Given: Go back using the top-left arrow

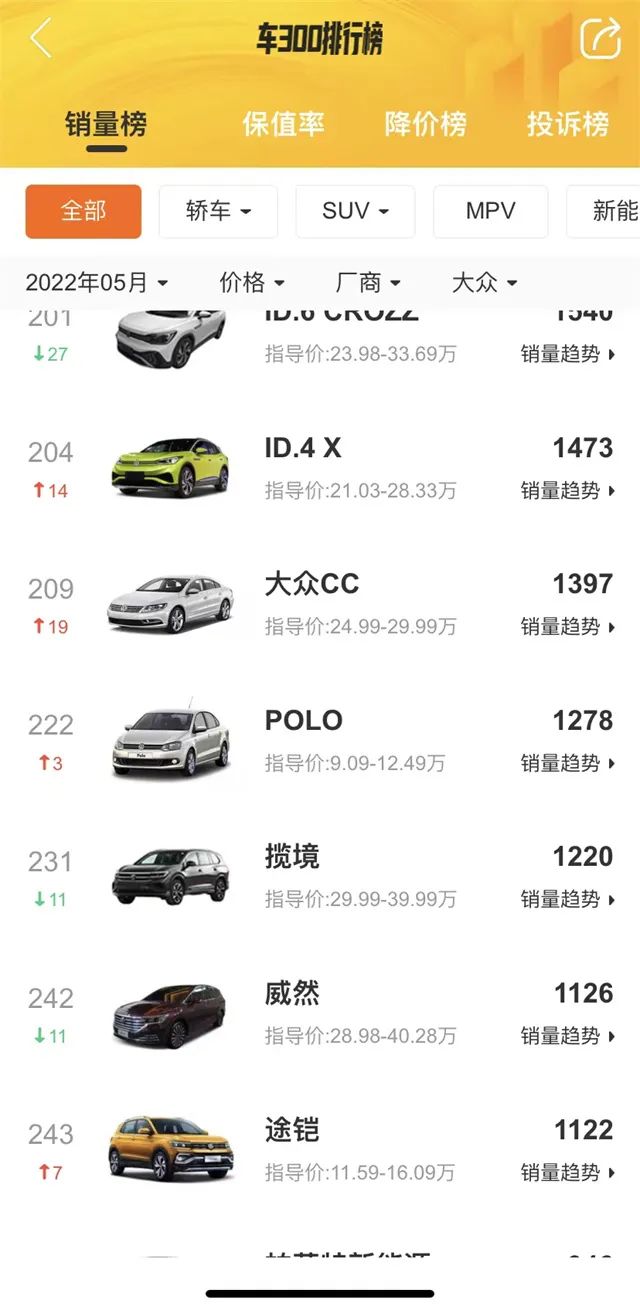Looking at the screenshot, I should point(41,39).
